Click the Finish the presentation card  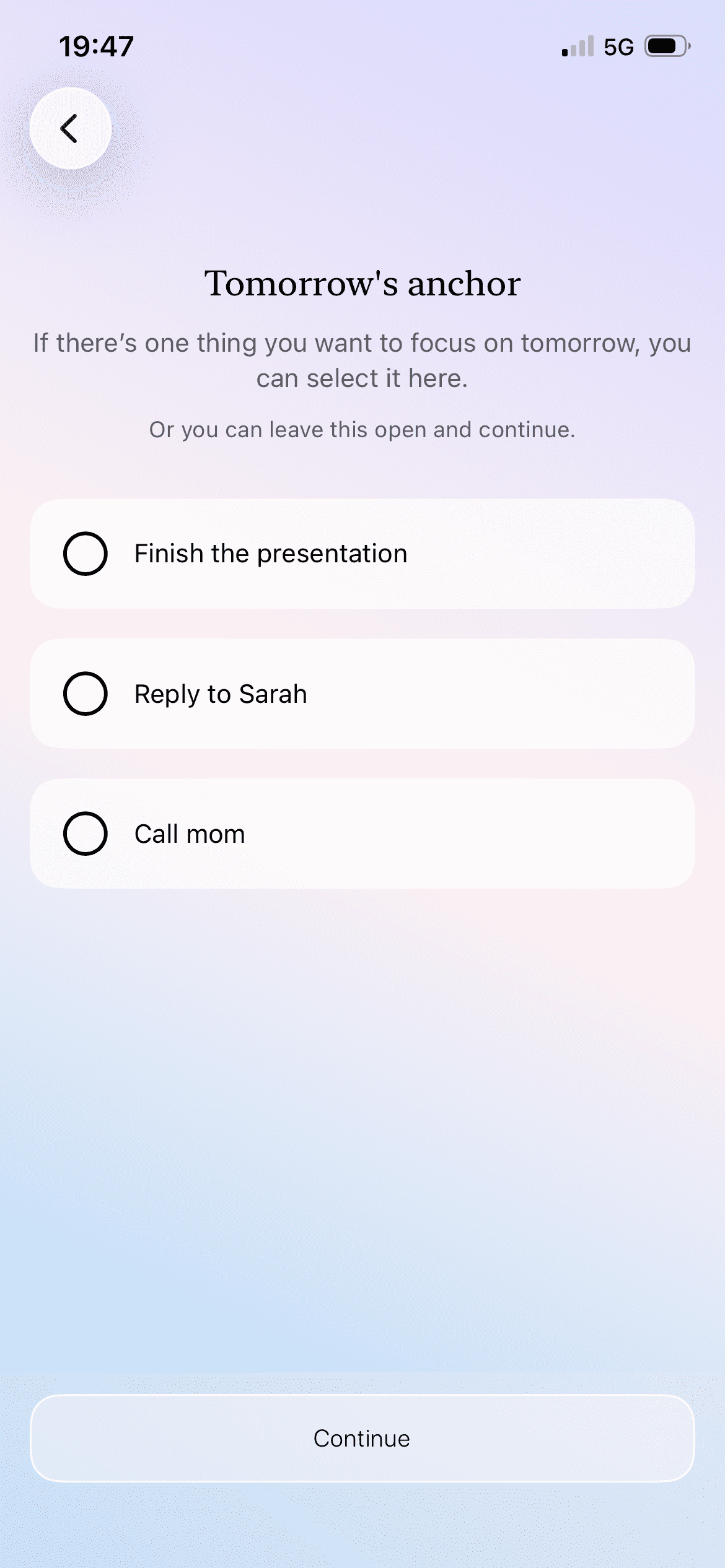tap(362, 554)
